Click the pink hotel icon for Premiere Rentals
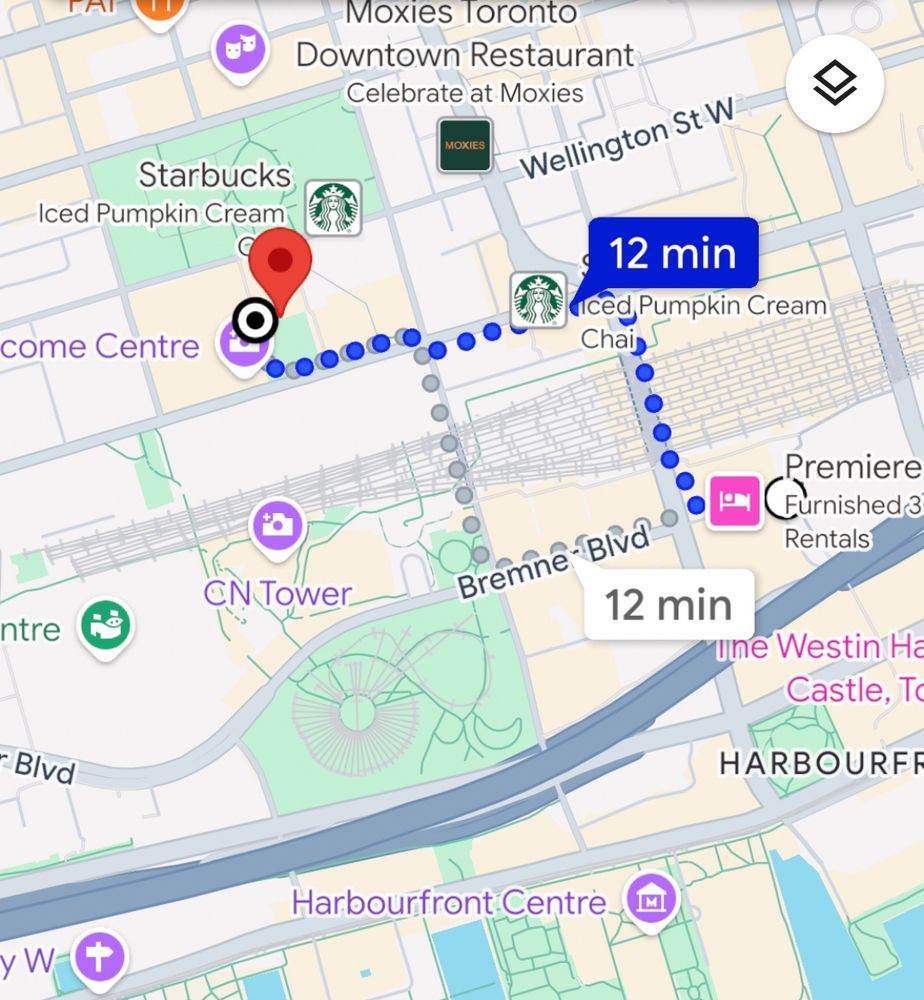 click(x=732, y=499)
